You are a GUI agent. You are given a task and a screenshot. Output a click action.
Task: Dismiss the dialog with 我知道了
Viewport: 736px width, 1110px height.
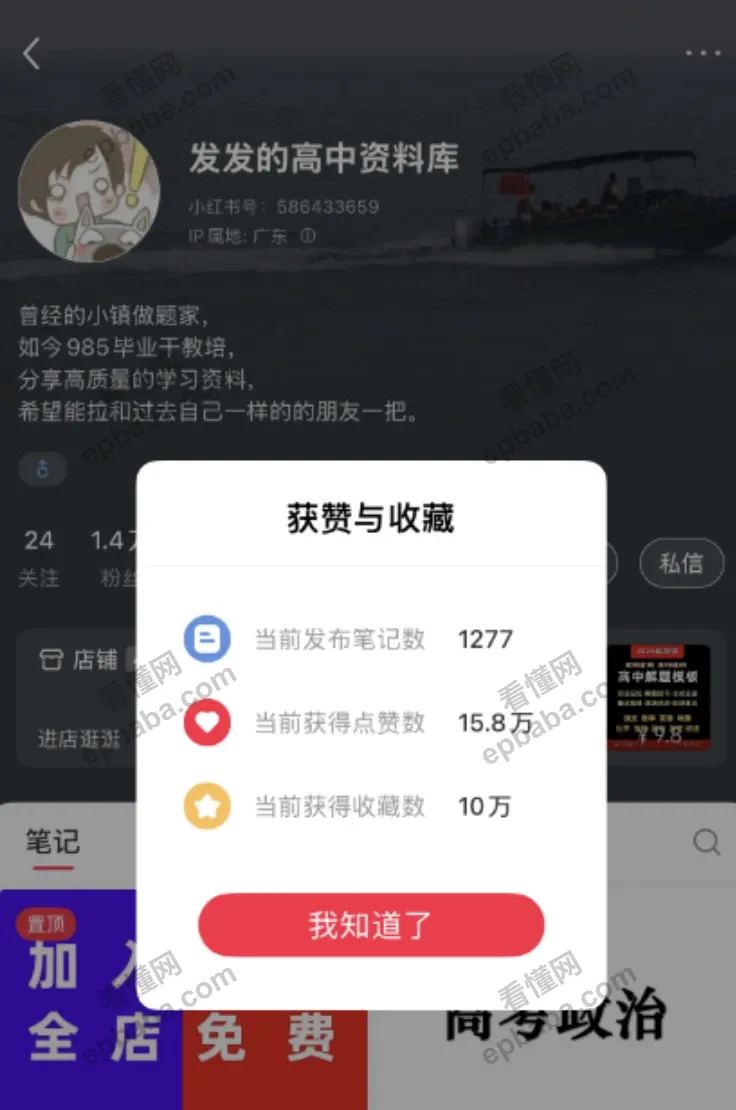[371, 925]
